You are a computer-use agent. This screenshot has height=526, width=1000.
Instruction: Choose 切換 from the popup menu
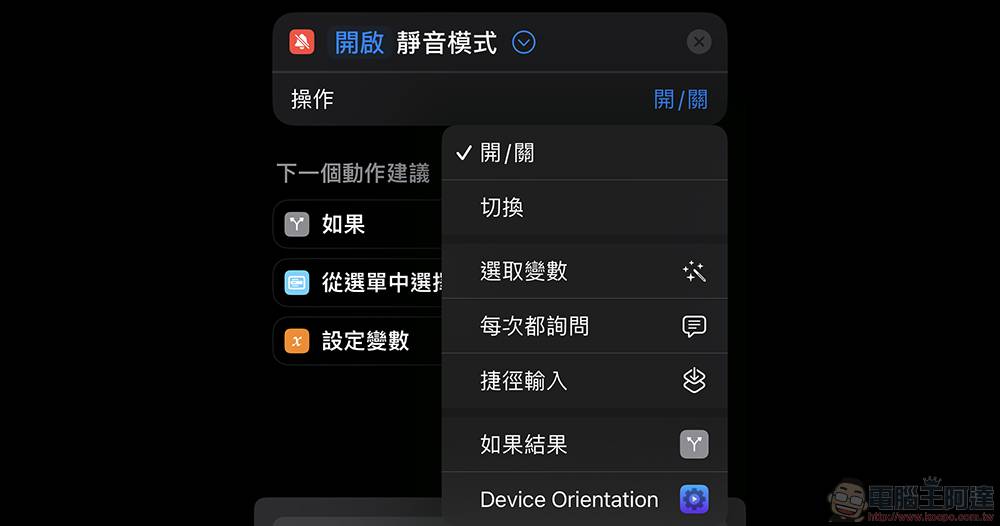click(x=583, y=208)
